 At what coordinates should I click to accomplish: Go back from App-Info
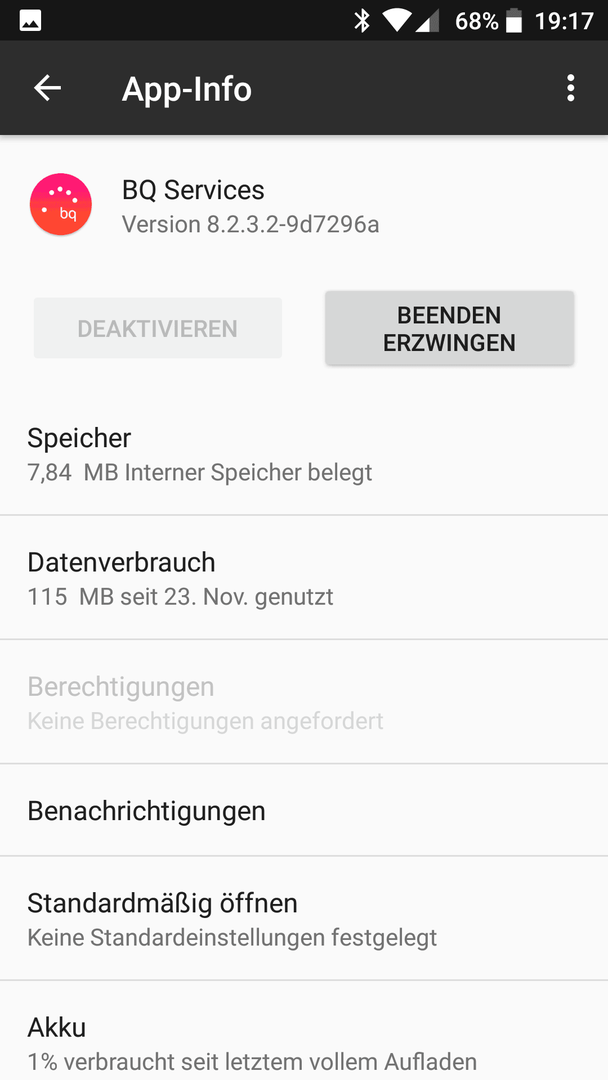coord(48,88)
